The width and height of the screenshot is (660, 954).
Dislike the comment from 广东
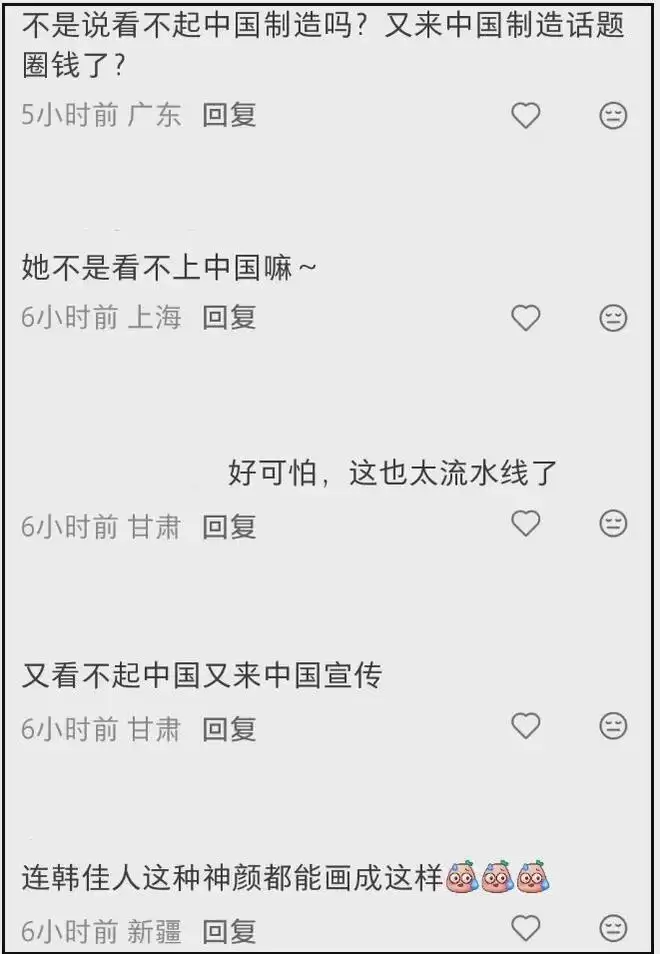pyautogui.click(x=613, y=116)
